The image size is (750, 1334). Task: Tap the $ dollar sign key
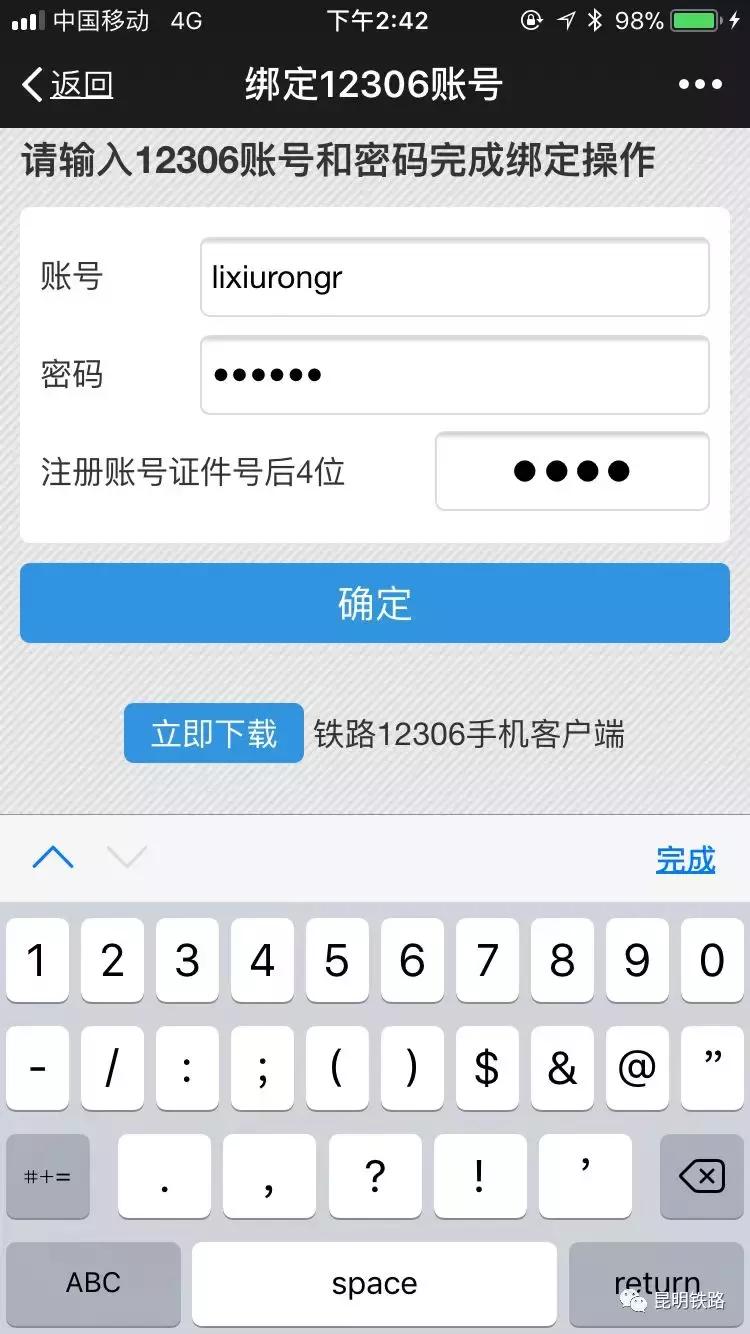click(487, 1069)
